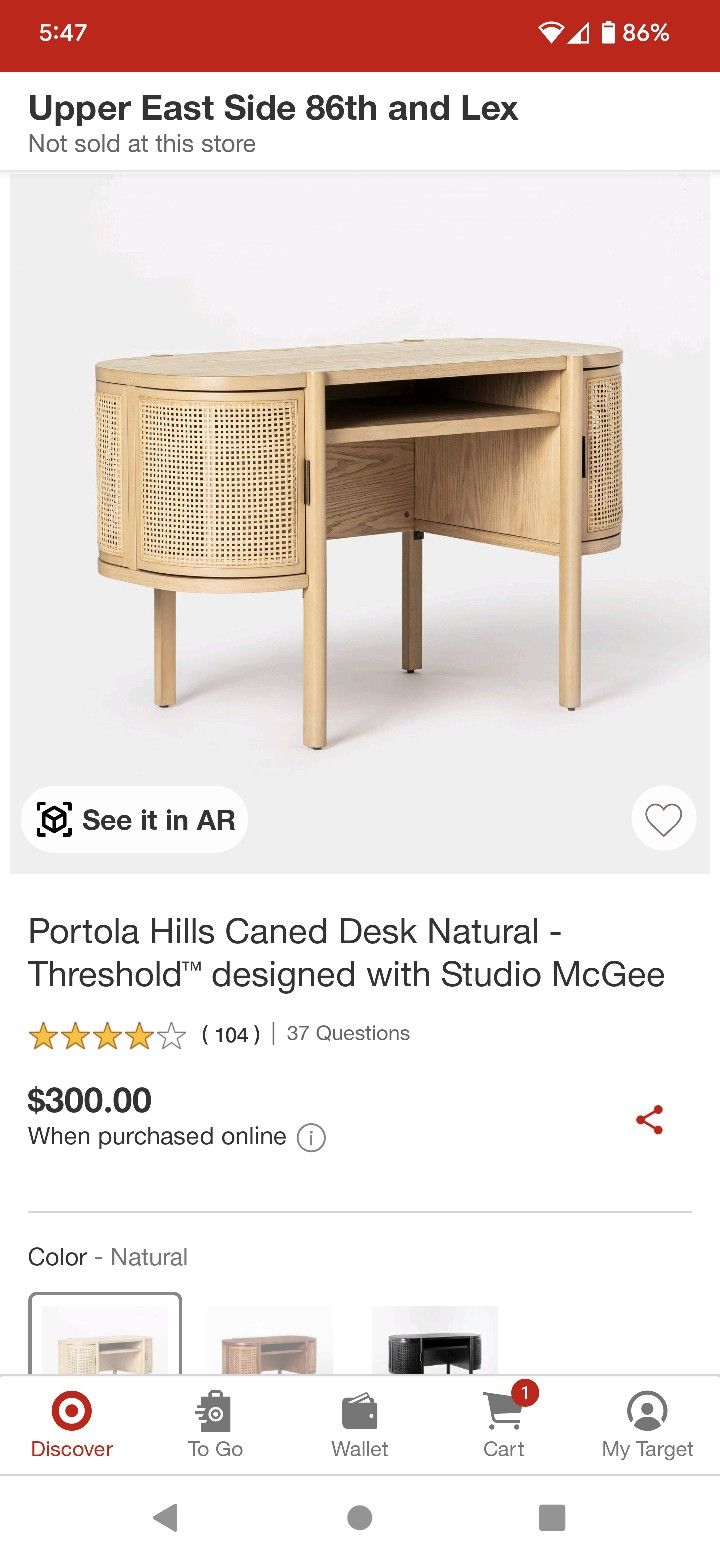Share this desk product

click(x=650, y=1120)
